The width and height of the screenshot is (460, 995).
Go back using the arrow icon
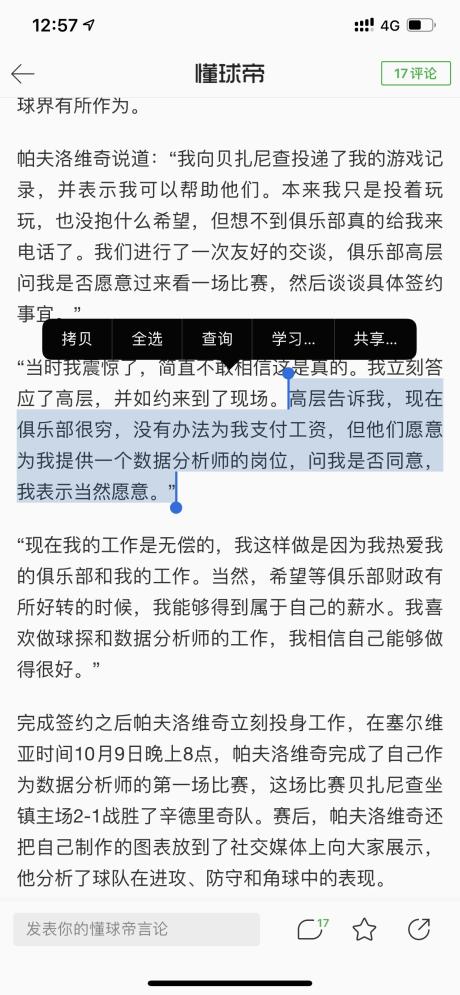pos(22,74)
